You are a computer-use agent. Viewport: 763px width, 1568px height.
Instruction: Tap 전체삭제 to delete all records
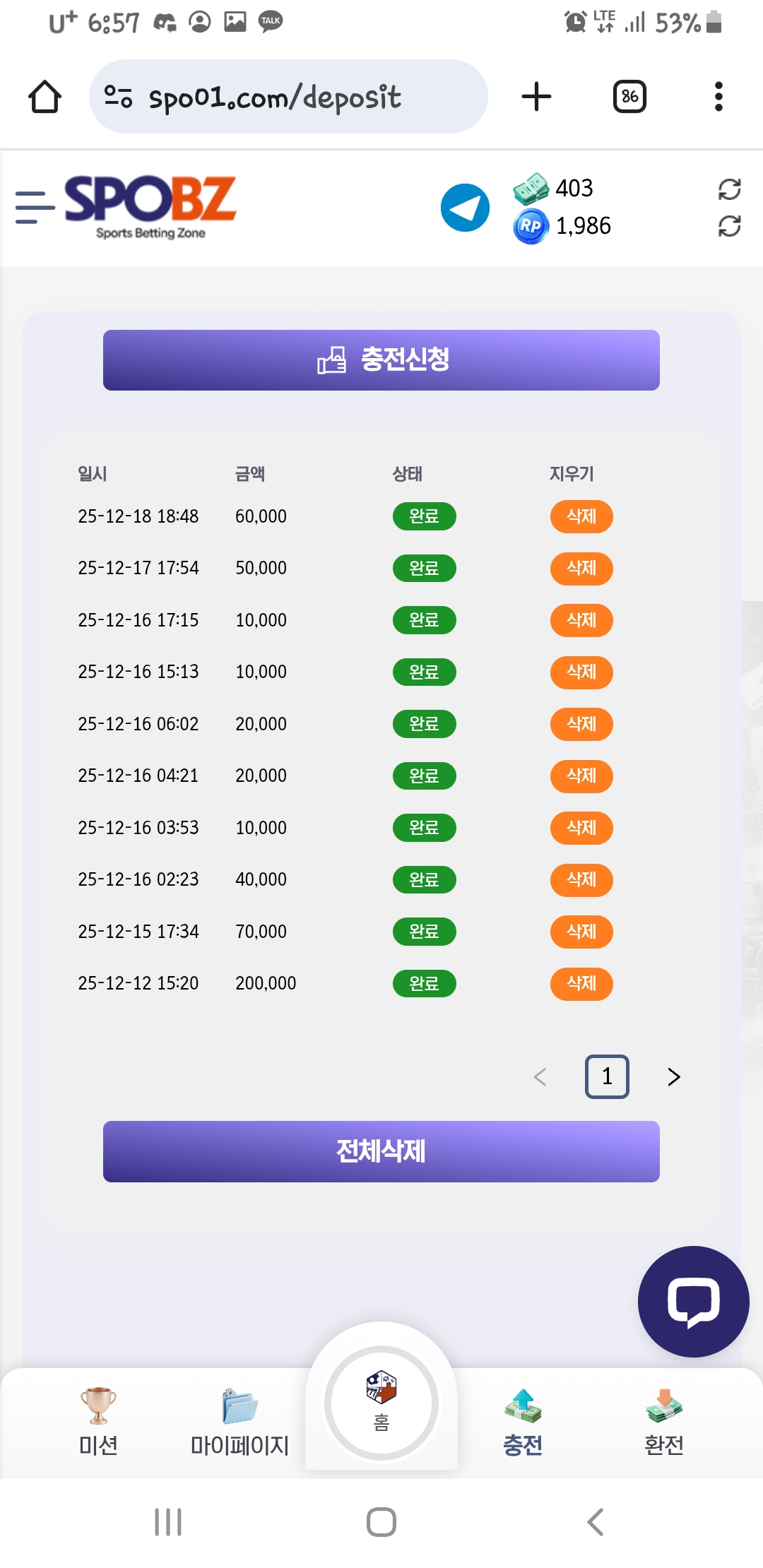pyautogui.click(x=381, y=1151)
